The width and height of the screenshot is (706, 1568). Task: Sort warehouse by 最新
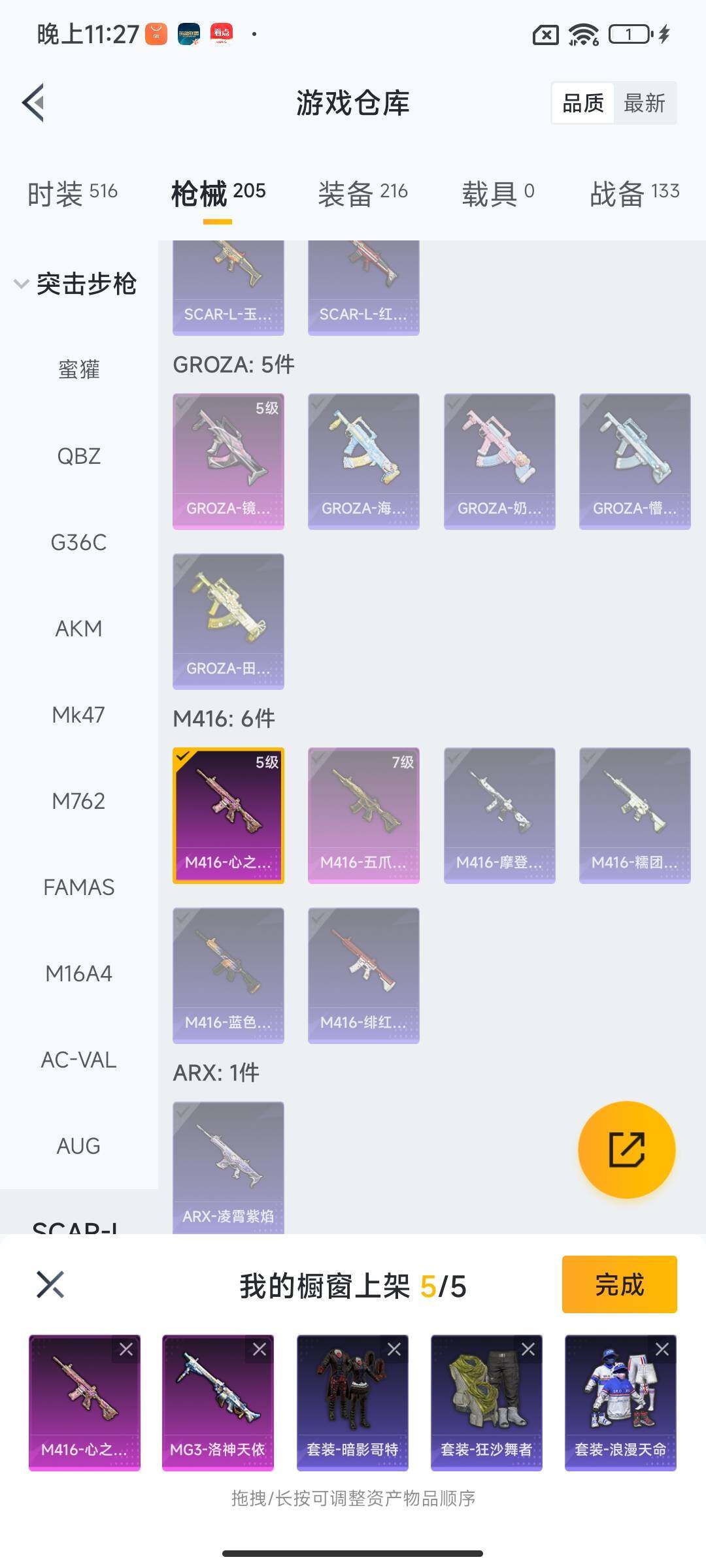pos(644,103)
